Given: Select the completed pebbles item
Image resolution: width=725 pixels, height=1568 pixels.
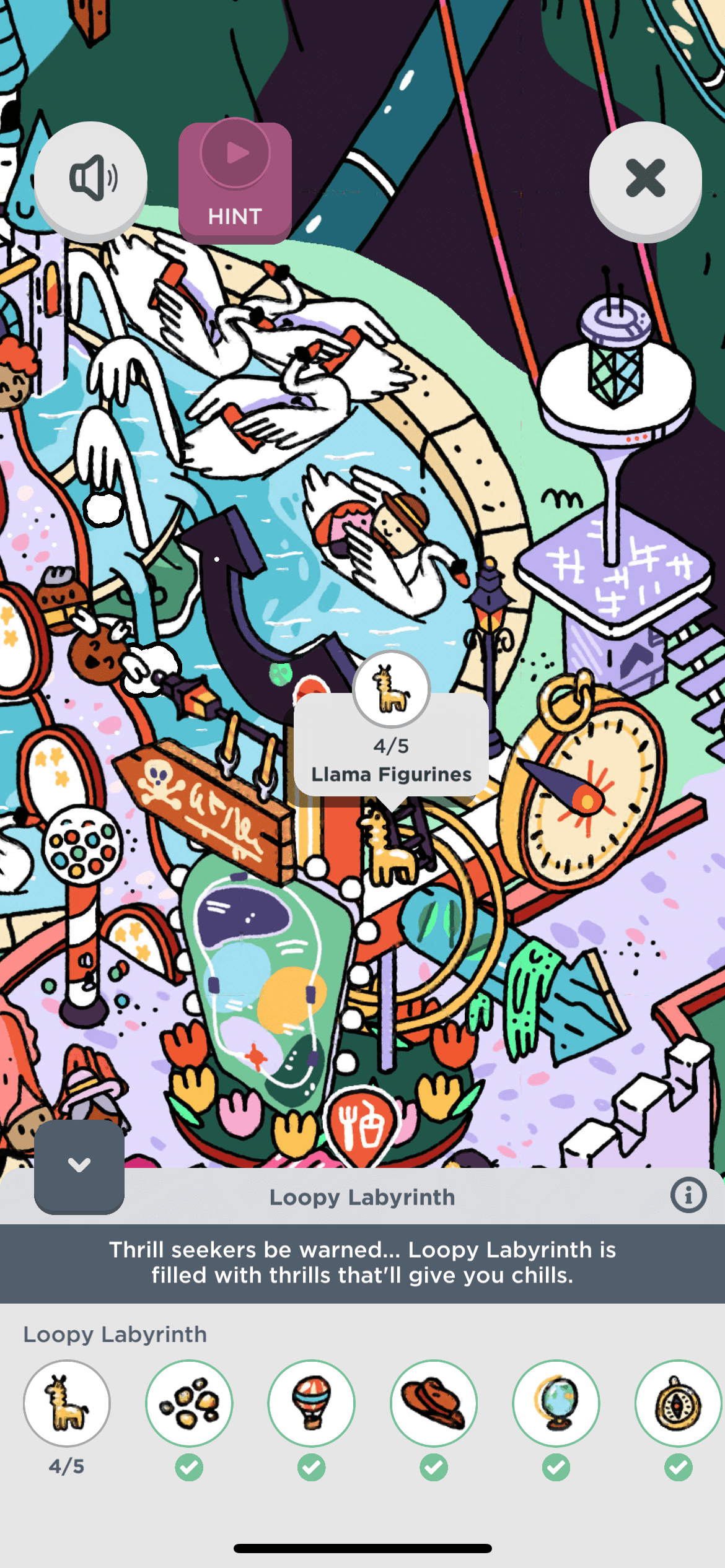Looking at the screenshot, I should coord(189,1403).
